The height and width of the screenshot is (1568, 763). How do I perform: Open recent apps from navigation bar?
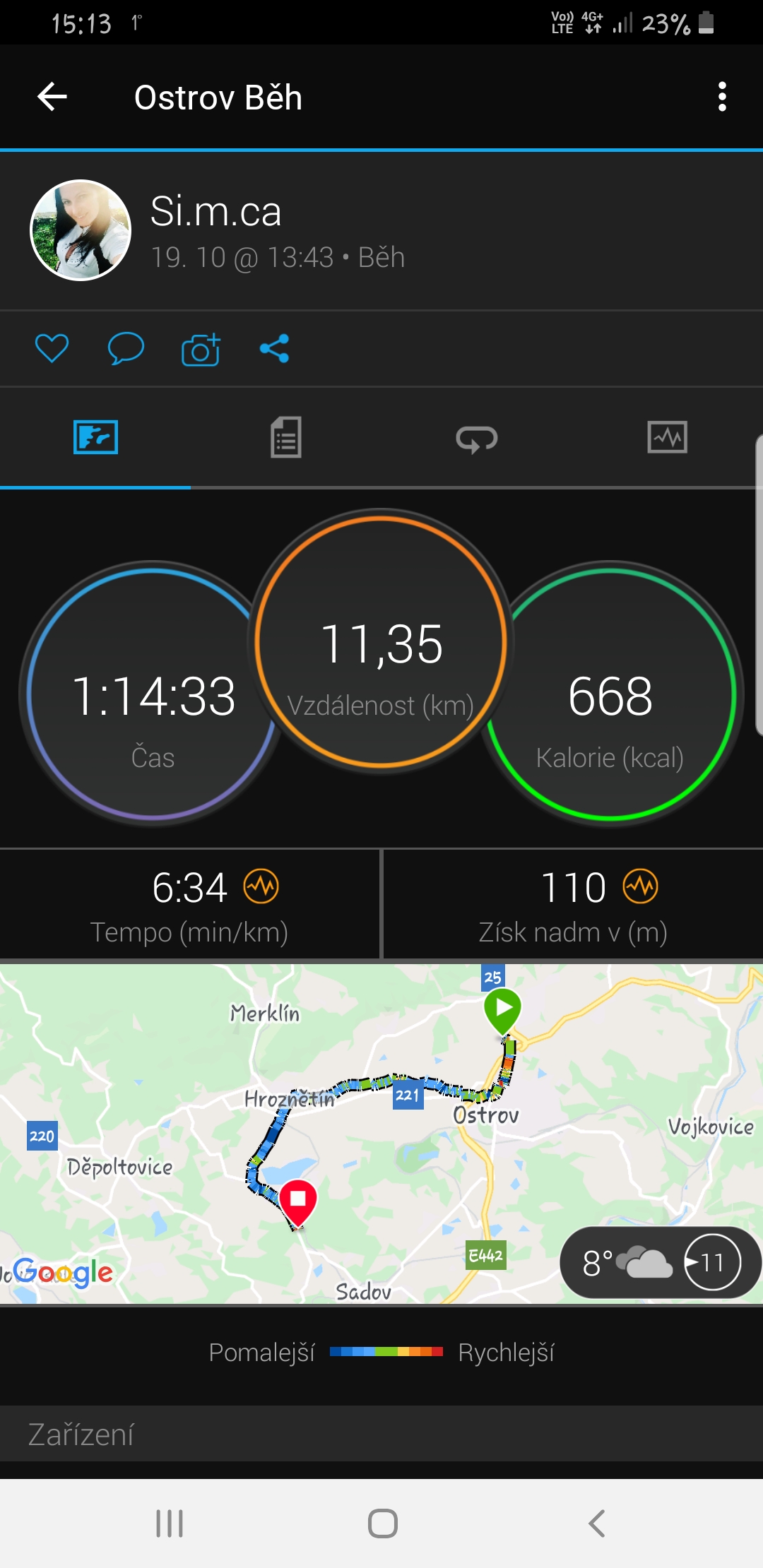click(170, 1524)
